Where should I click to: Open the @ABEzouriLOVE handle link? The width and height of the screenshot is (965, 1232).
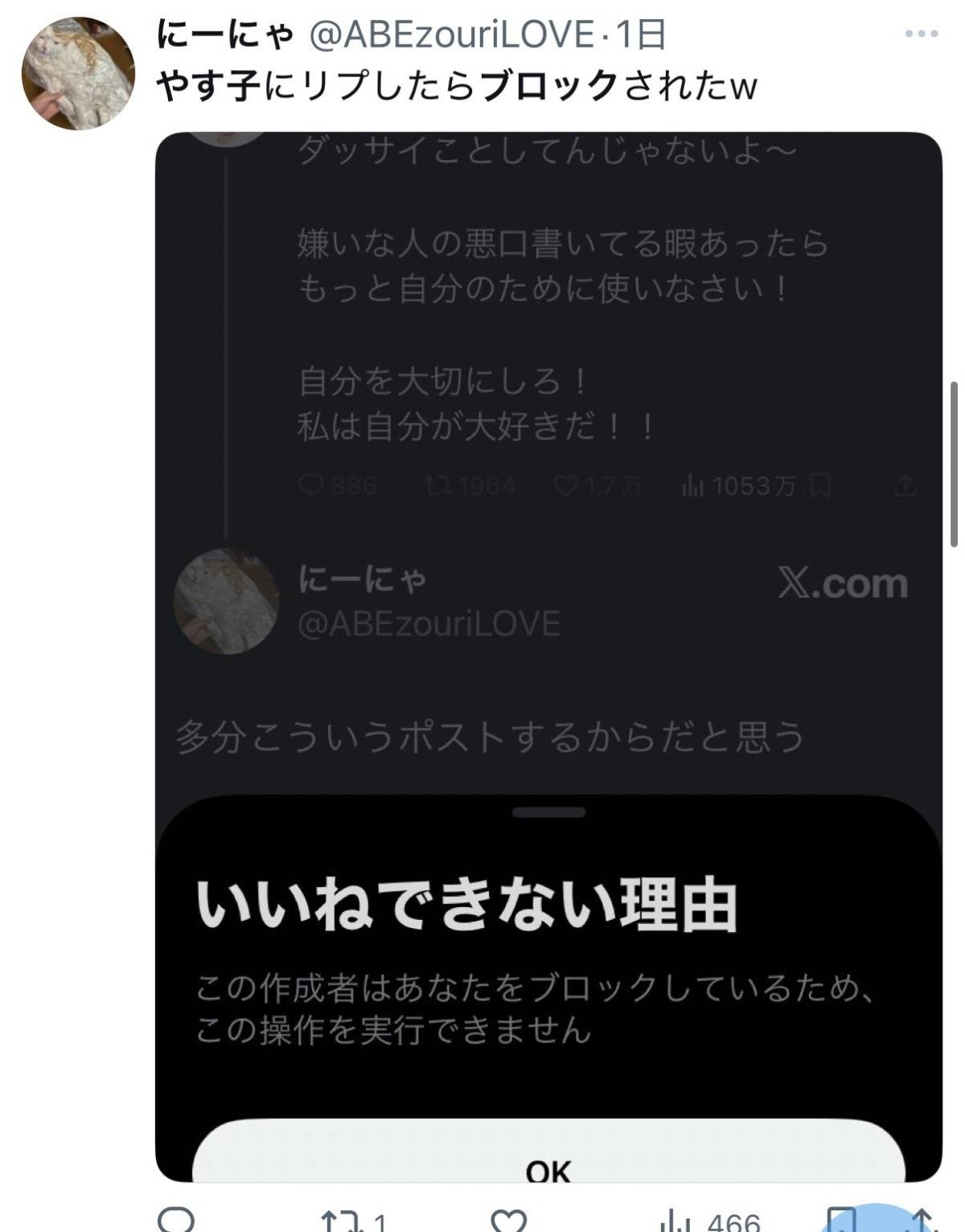click(451, 35)
